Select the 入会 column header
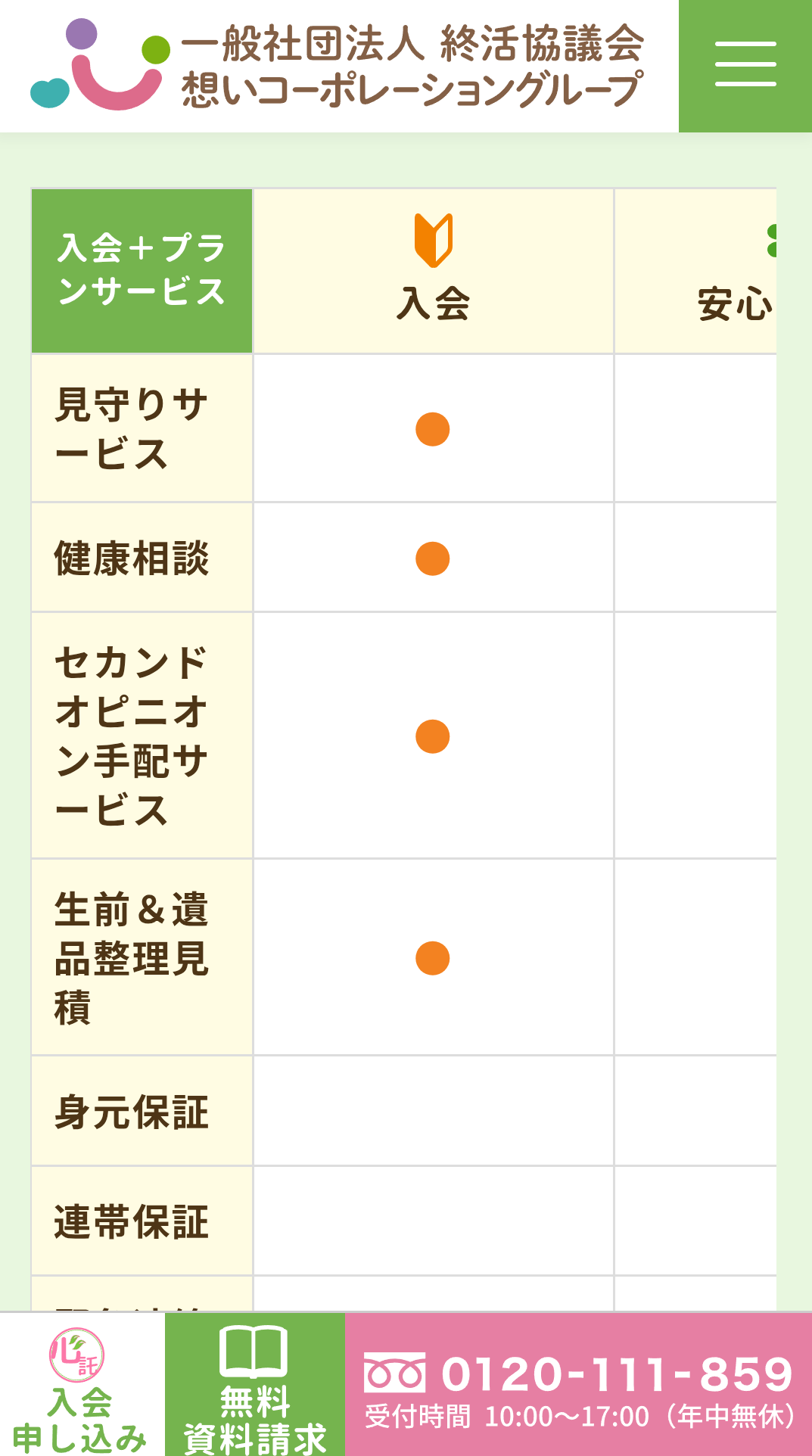This screenshot has height=1456, width=812. tap(433, 302)
